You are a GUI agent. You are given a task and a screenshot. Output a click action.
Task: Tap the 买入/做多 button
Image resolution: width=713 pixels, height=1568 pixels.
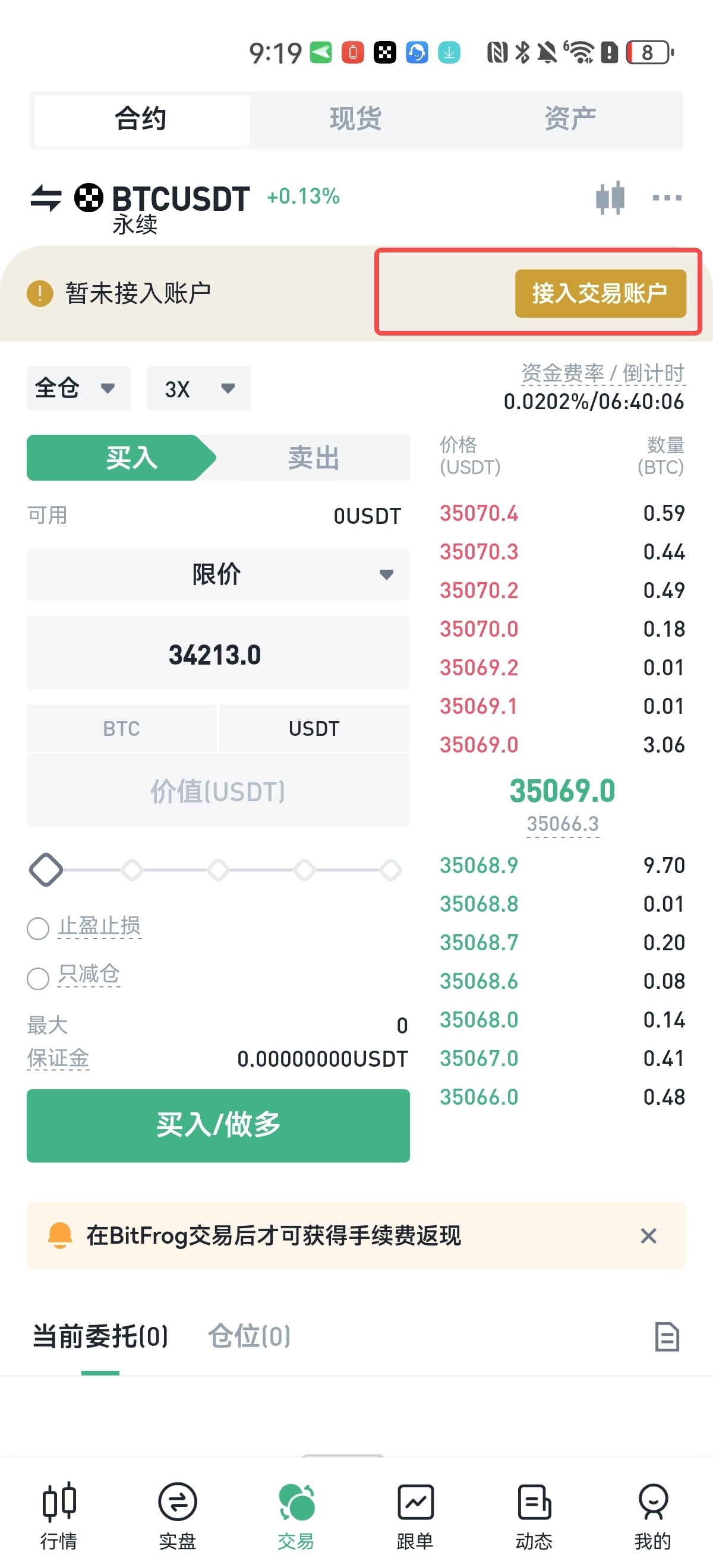click(x=218, y=1125)
